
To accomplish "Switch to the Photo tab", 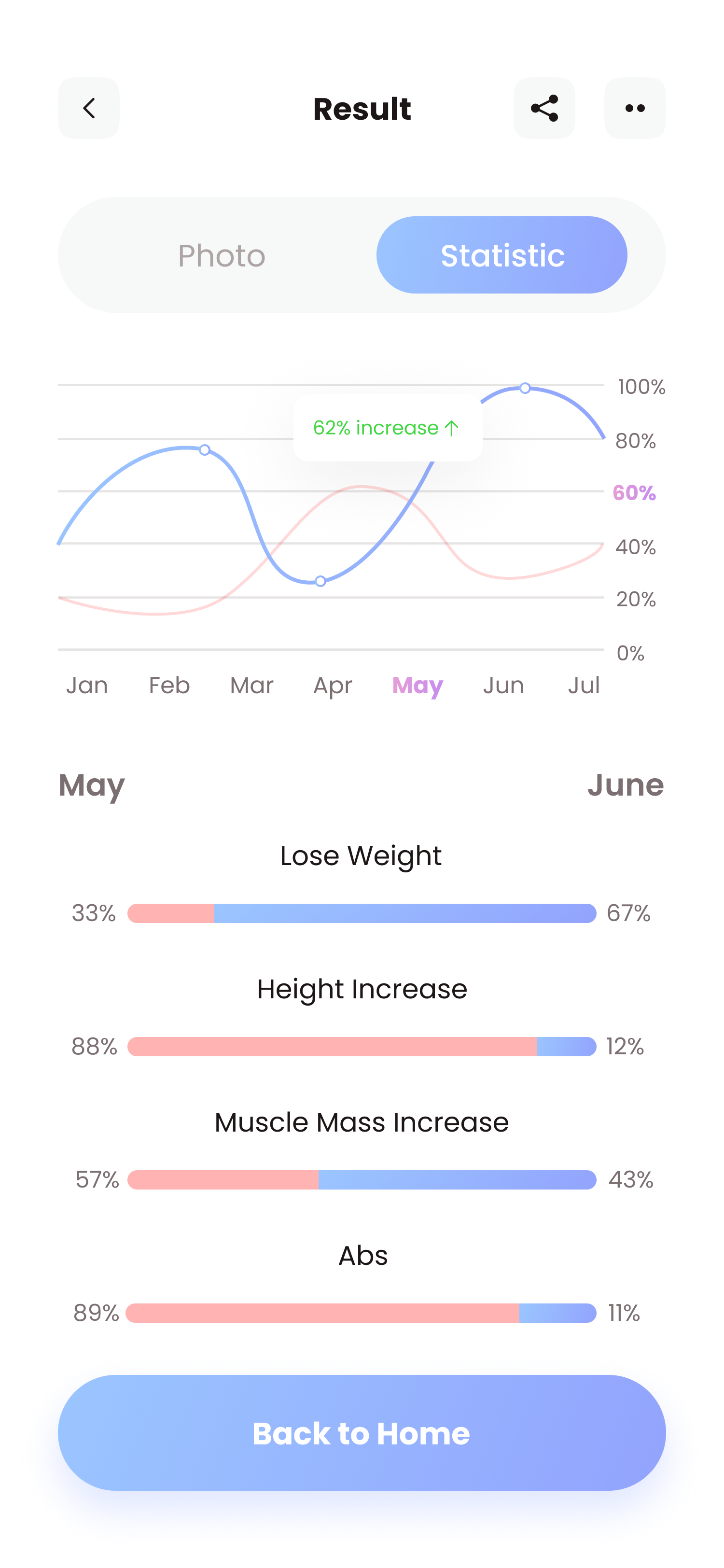I will tap(222, 255).
